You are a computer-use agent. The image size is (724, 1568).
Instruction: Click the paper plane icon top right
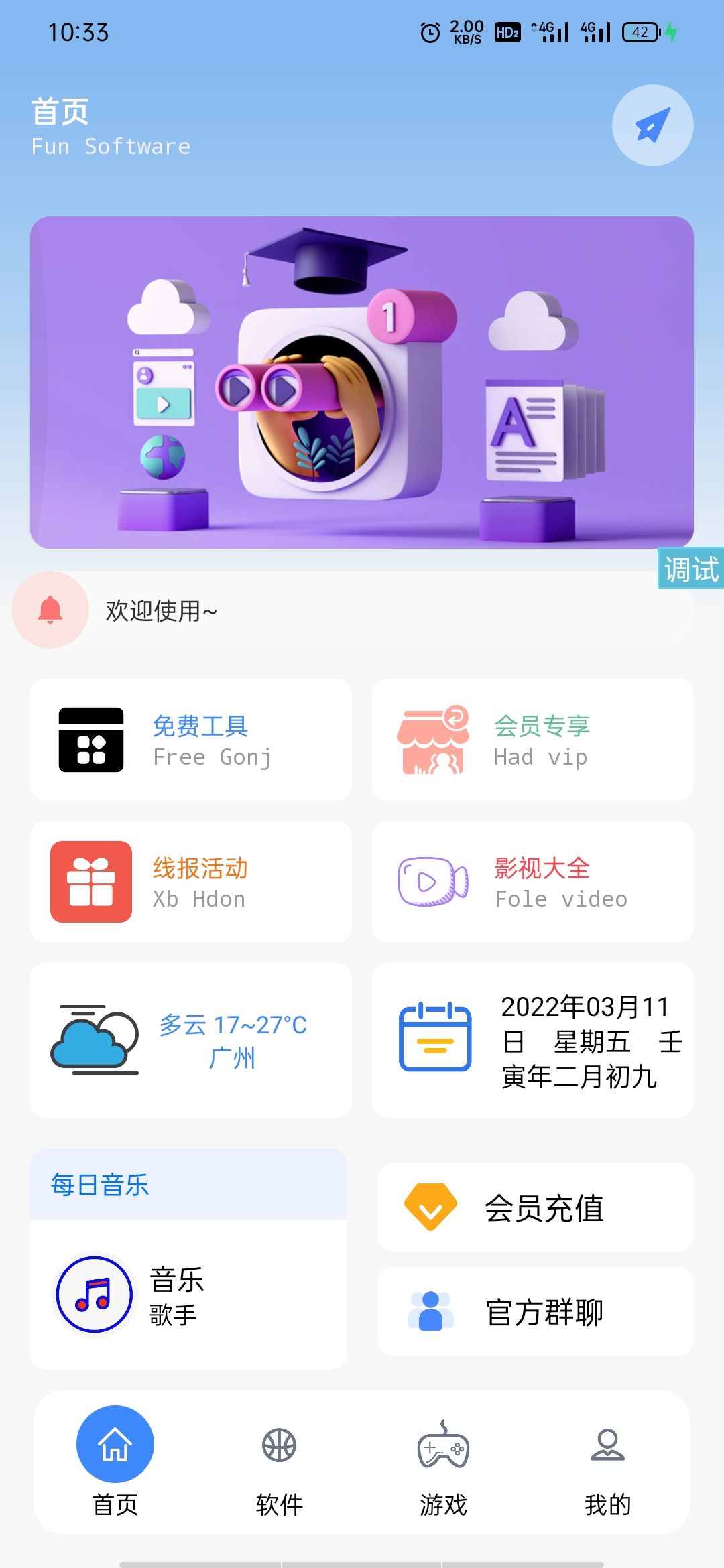pos(652,126)
